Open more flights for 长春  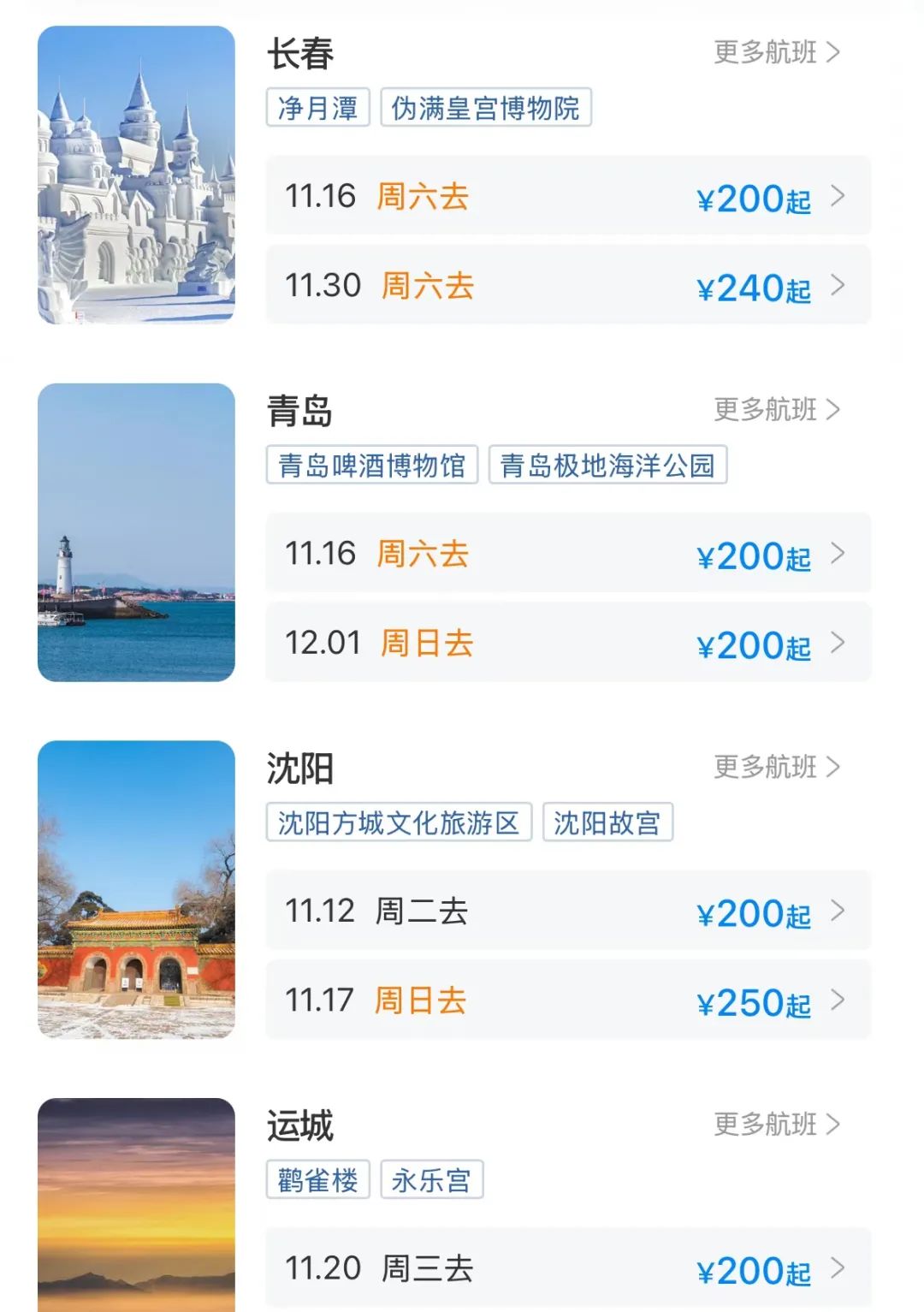[x=777, y=52]
